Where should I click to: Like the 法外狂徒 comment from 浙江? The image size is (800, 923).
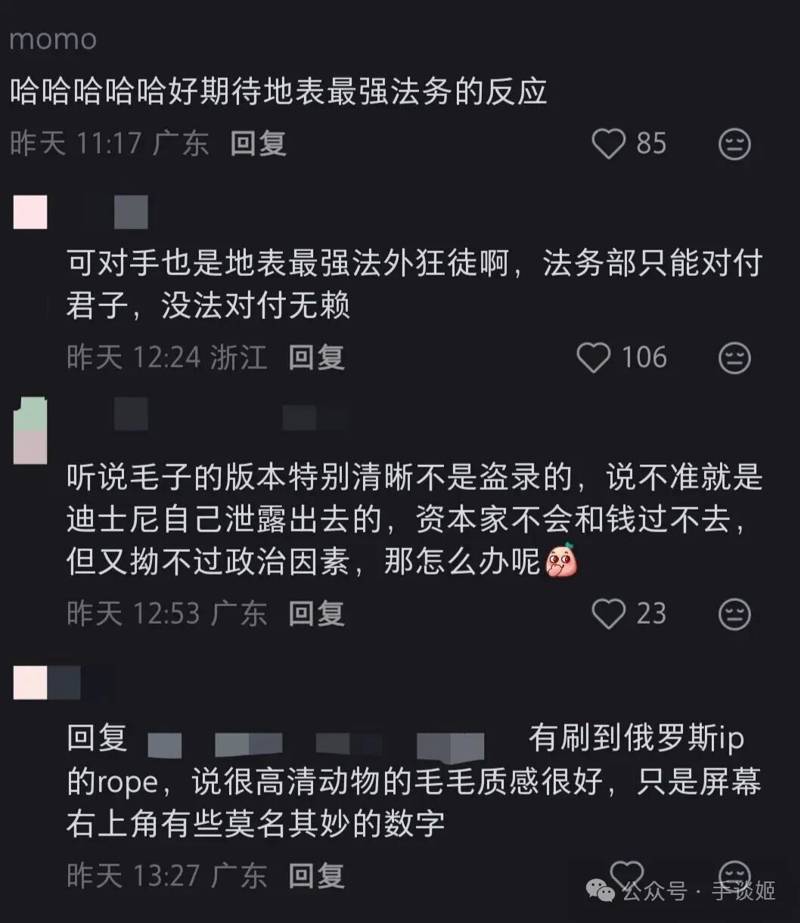[x=594, y=357]
